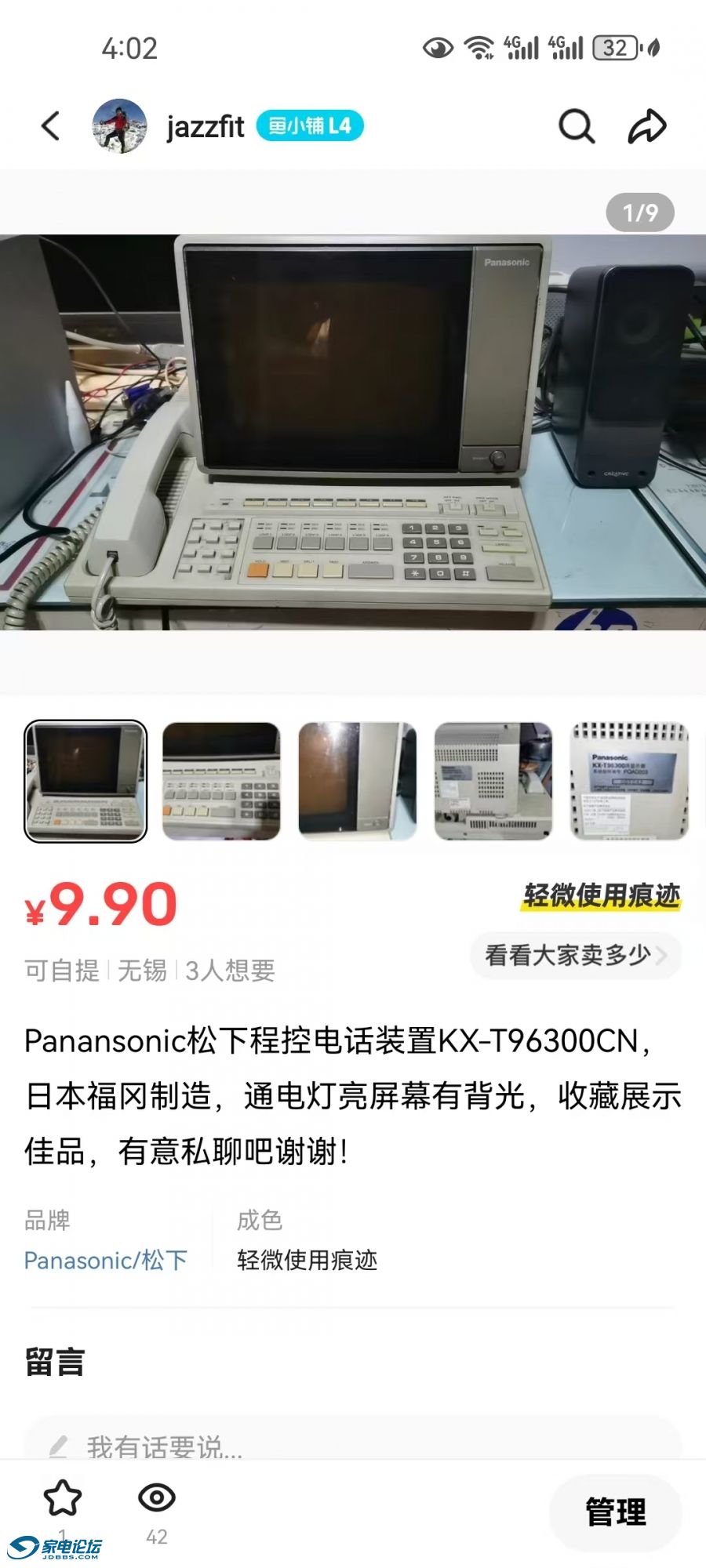This screenshot has height=1568, width=706.
Task: Open the main Panasonic phone photo
Action: point(353,432)
